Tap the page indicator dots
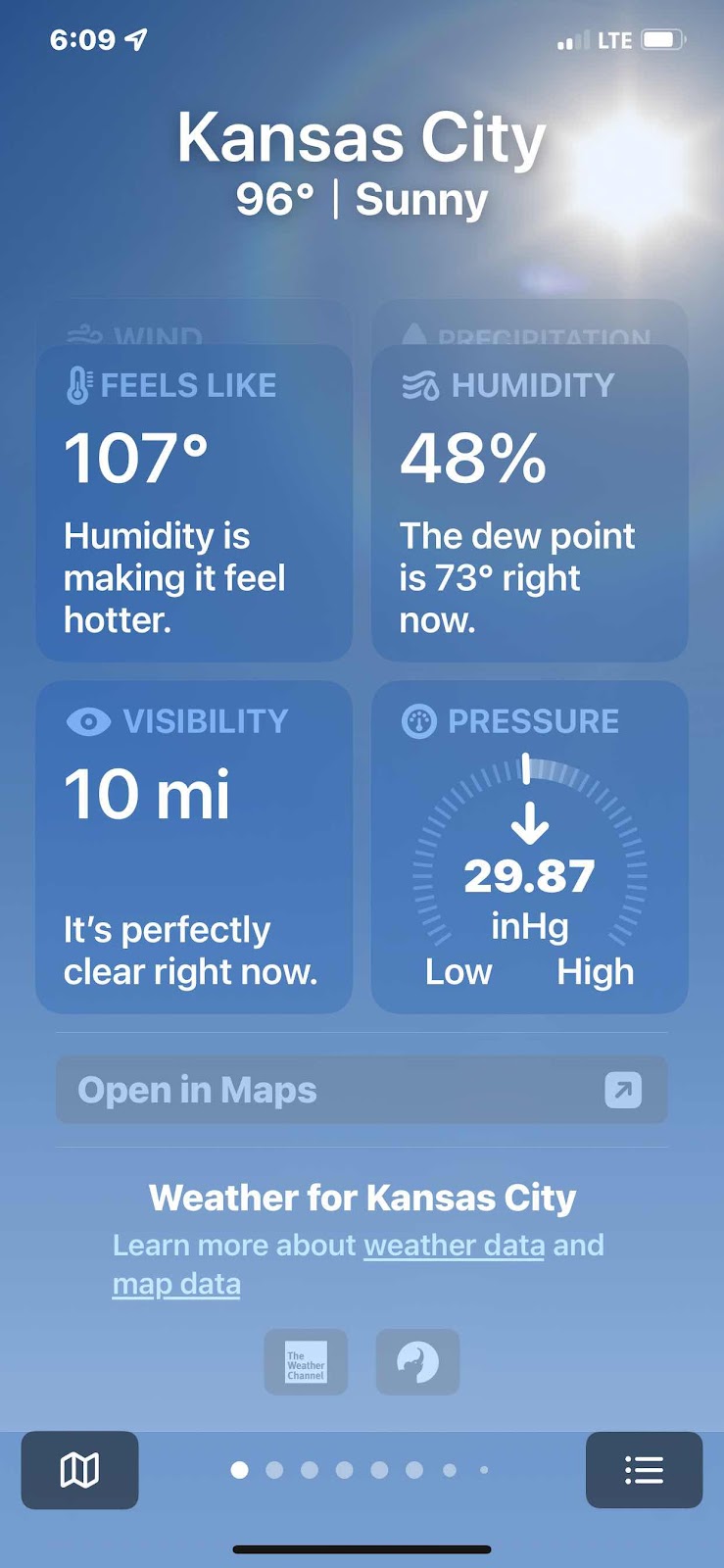Image resolution: width=724 pixels, height=1568 pixels. 360,1469
